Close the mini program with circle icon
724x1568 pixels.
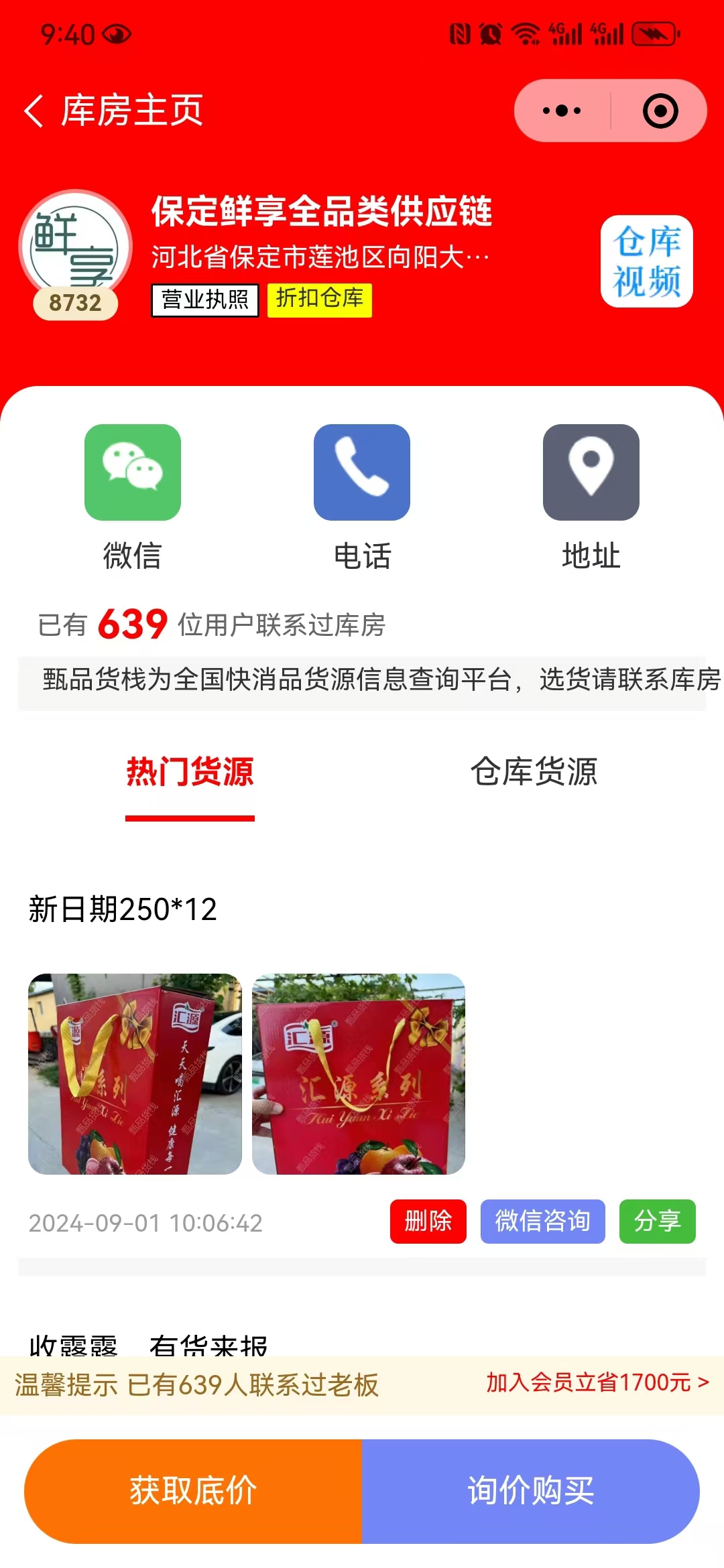tap(660, 111)
